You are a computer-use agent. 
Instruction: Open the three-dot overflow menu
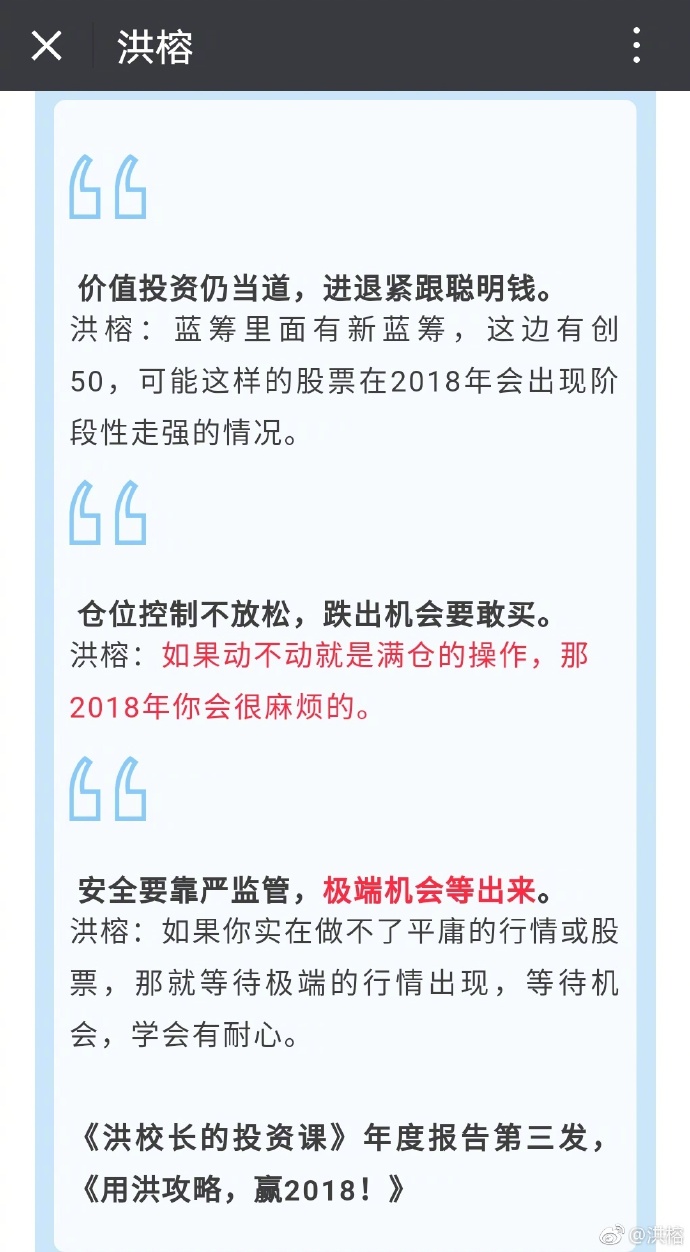(637, 46)
